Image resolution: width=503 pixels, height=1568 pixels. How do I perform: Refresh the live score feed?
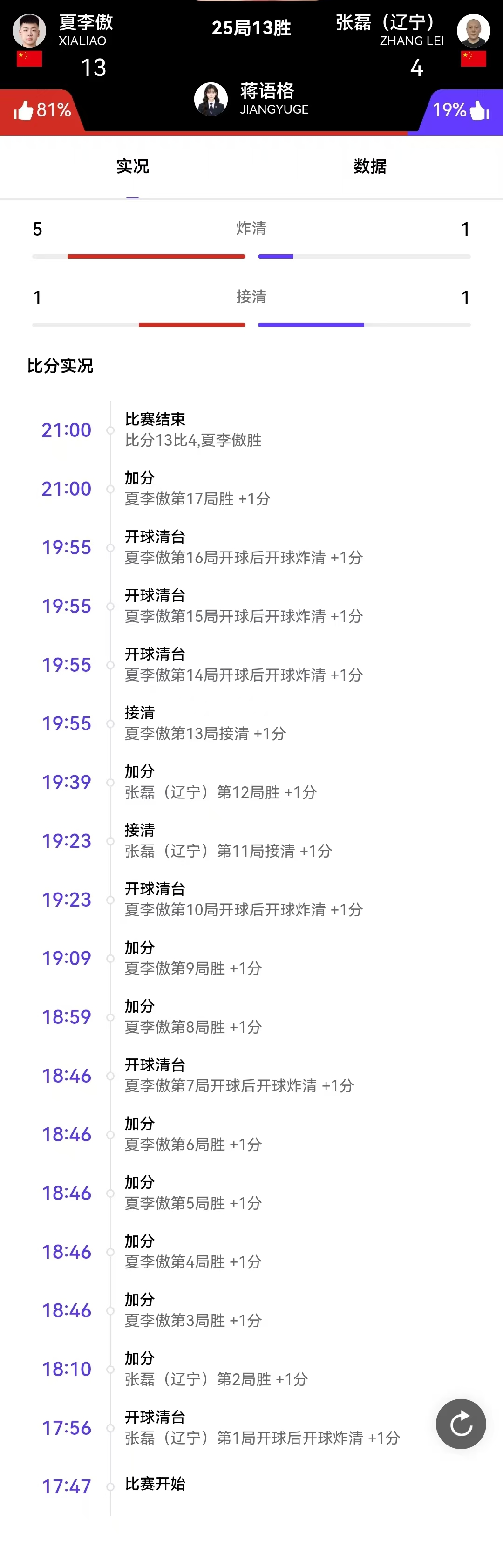[x=461, y=1424]
